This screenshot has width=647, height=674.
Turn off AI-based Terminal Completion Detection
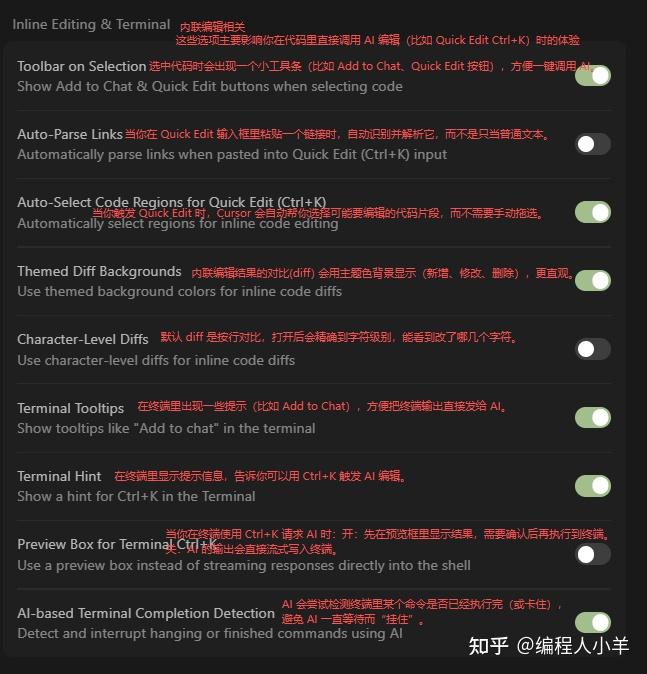click(x=592, y=622)
